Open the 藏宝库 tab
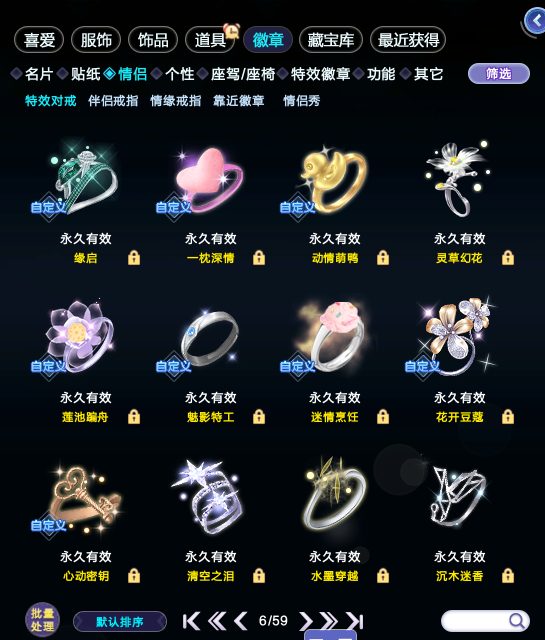This screenshot has height=640, width=545. (331, 40)
